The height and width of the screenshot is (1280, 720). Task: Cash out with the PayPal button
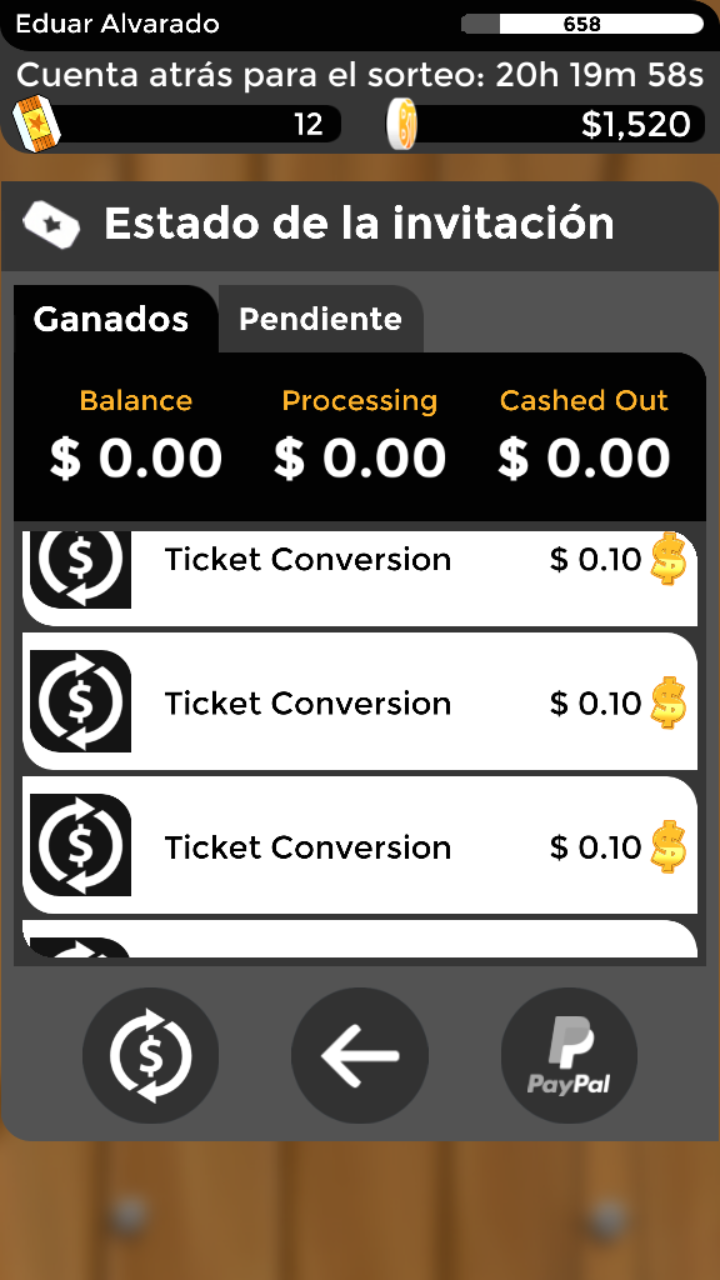[569, 1056]
